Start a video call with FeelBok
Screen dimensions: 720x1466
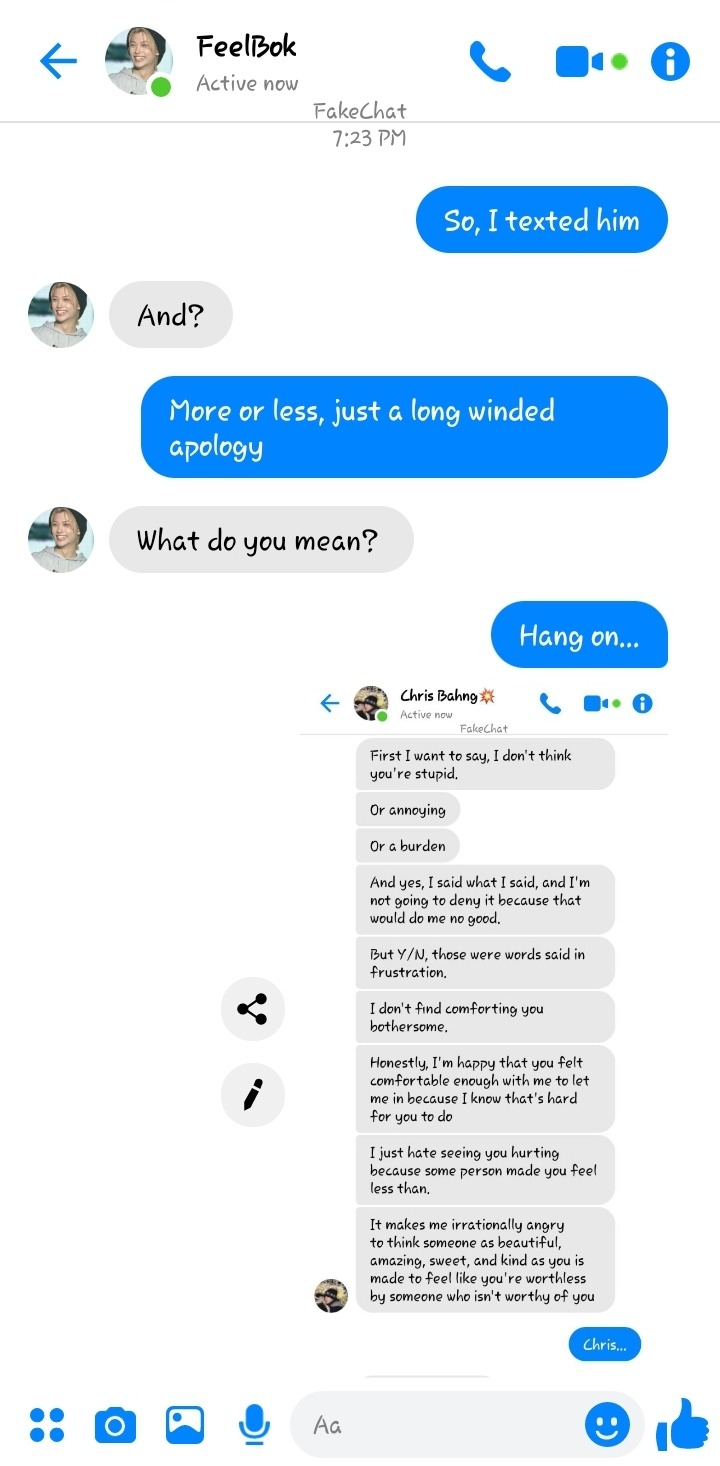pyautogui.click(x=580, y=62)
